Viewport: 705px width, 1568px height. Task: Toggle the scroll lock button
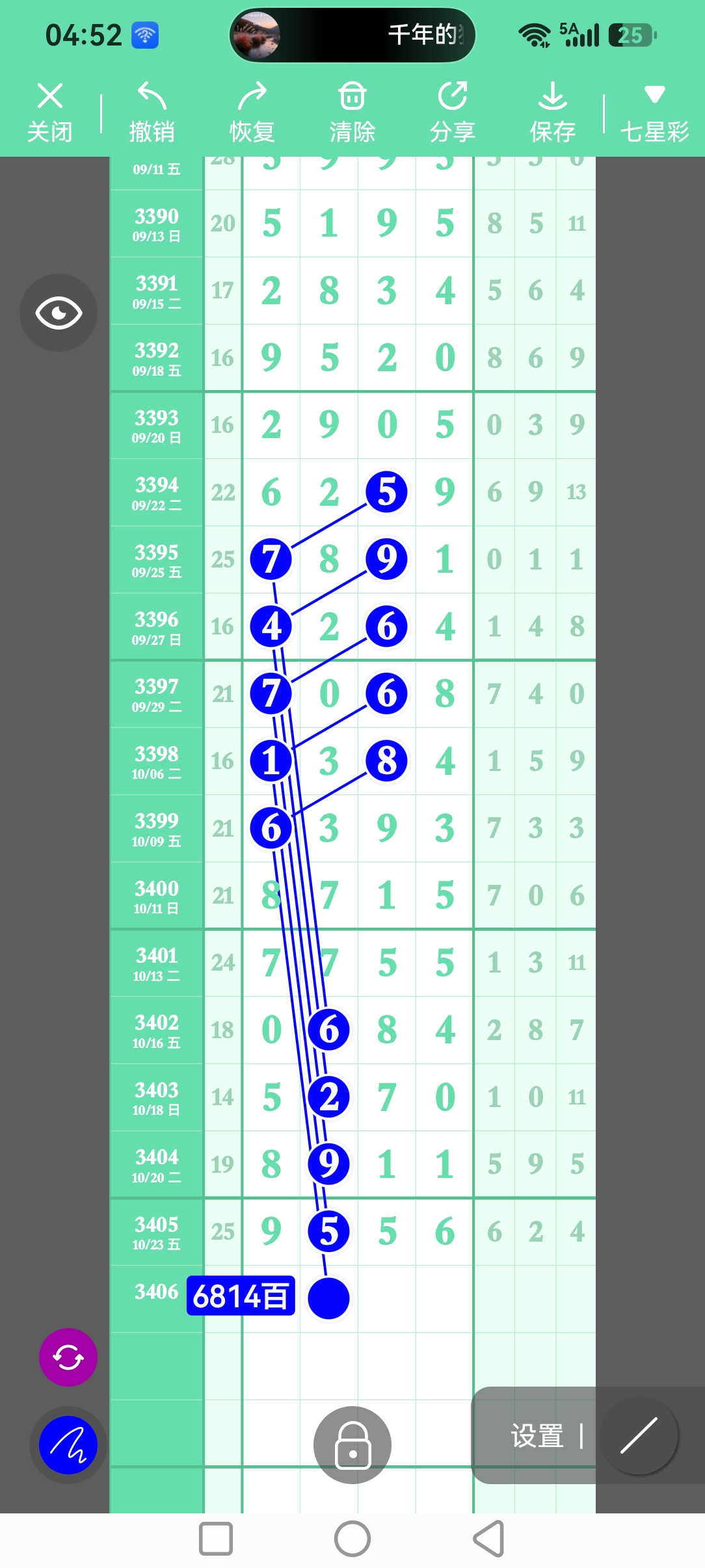pyautogui.click(x=352, y=1444)
